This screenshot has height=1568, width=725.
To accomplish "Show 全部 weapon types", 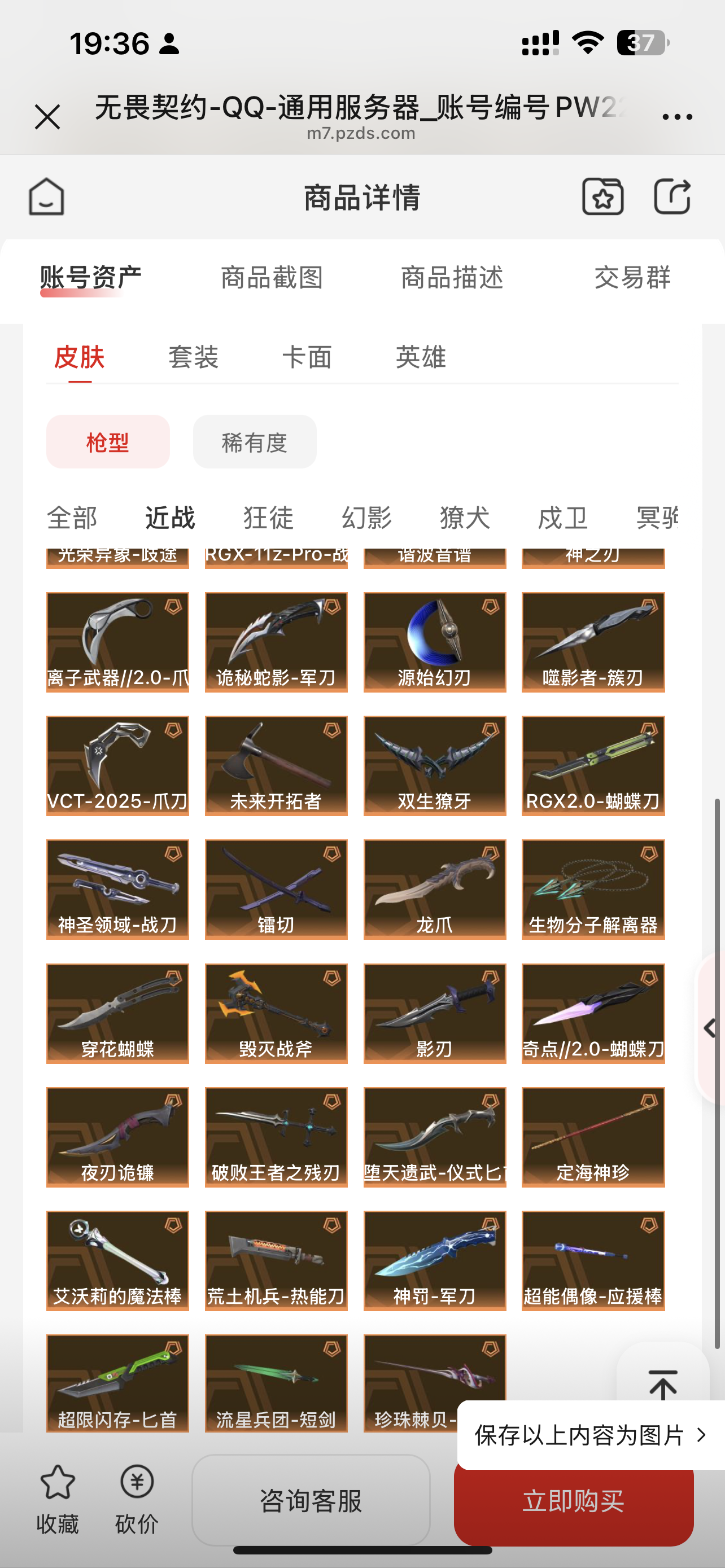I will (72, 518).
